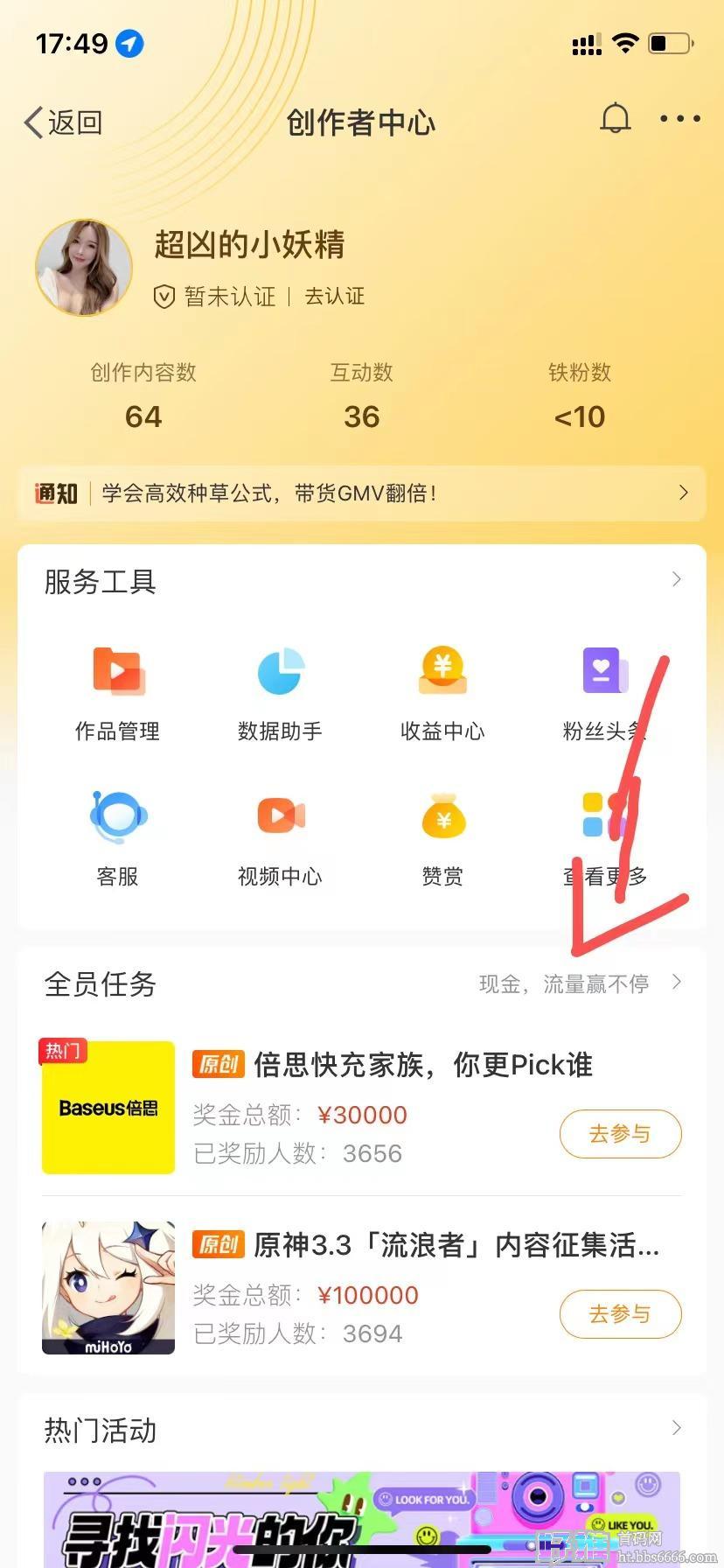Expand the 服务工具 section chevron

676,579
